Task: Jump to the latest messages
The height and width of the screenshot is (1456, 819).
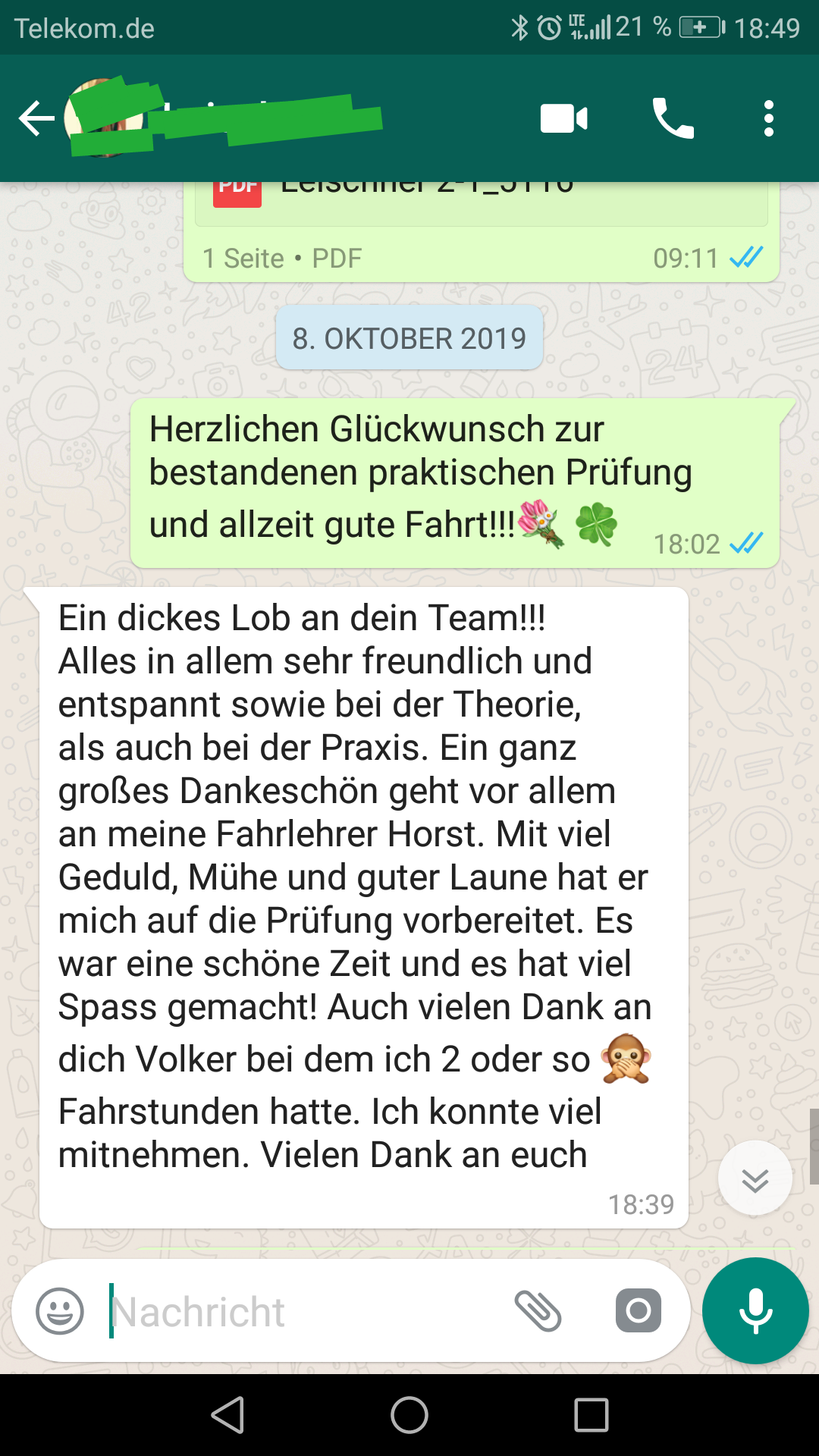Action: (x=755, y=1179)
